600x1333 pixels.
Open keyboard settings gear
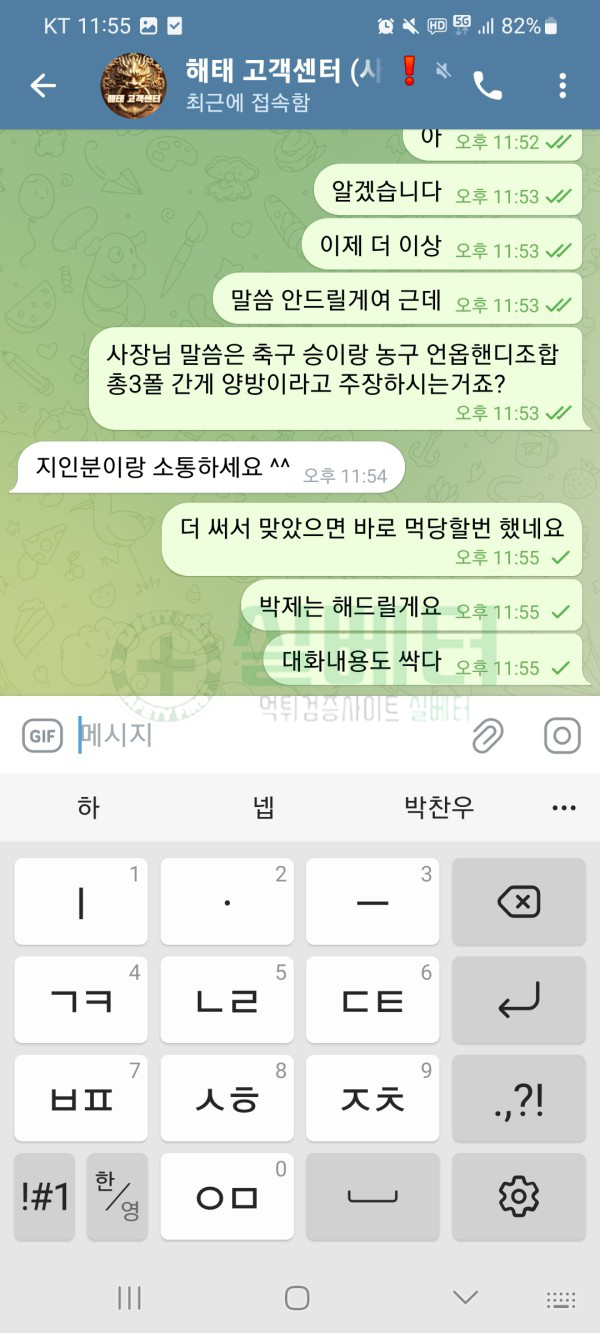pyautogui.click(x=518, y=1196)
